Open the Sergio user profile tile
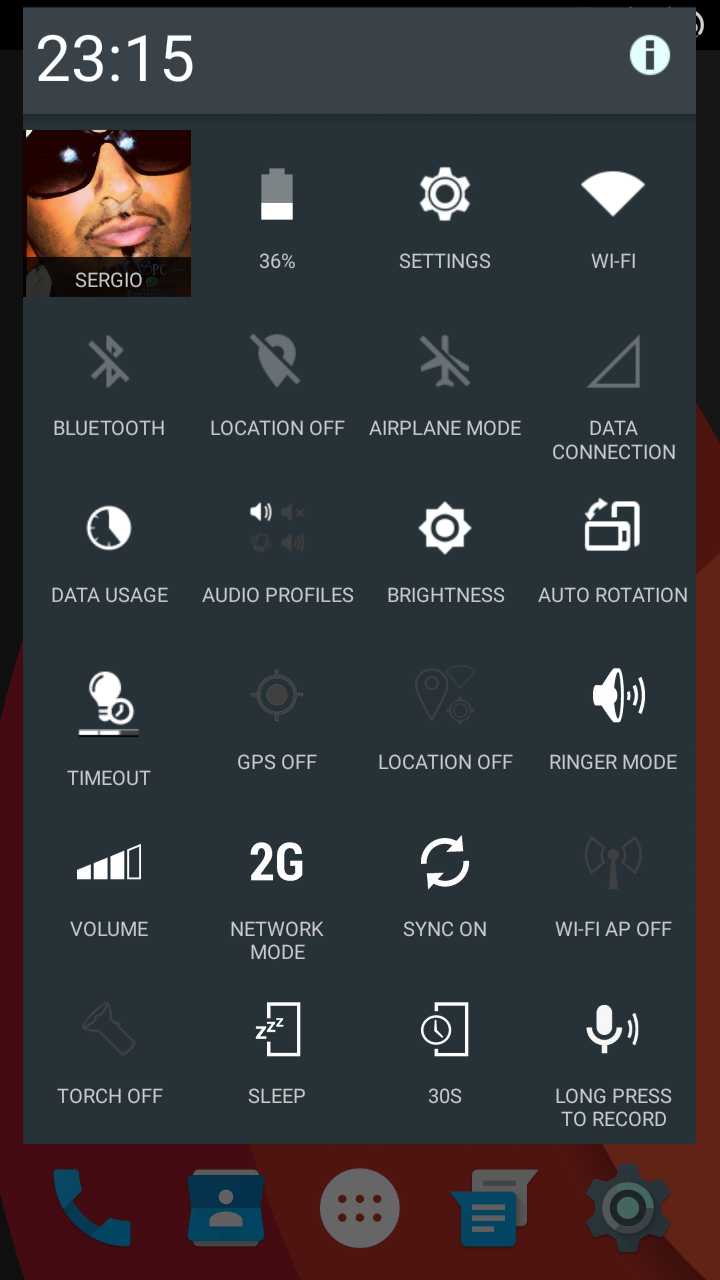Screen dimensions: 720x1280 point(108,213)
